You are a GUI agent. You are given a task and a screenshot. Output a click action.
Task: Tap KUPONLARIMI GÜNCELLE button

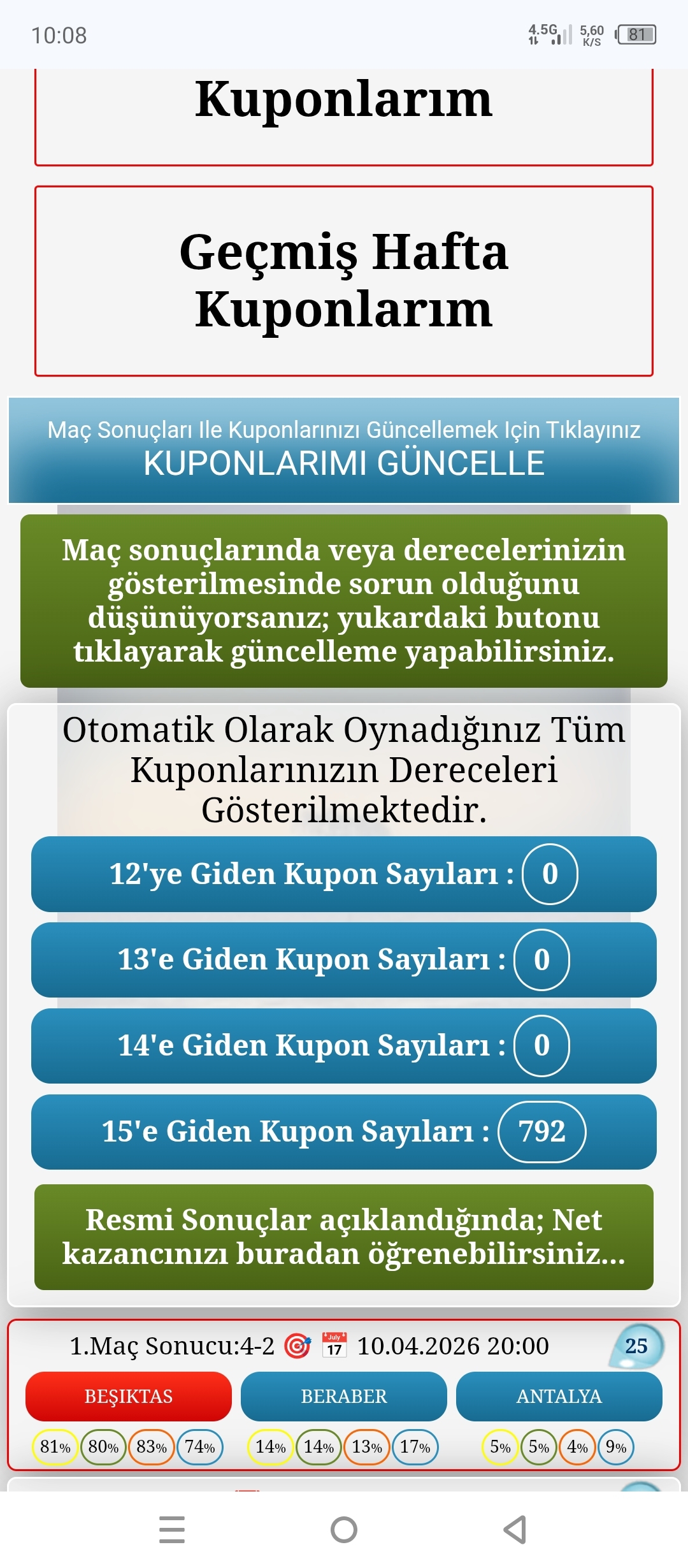click(x=344, y=451)
